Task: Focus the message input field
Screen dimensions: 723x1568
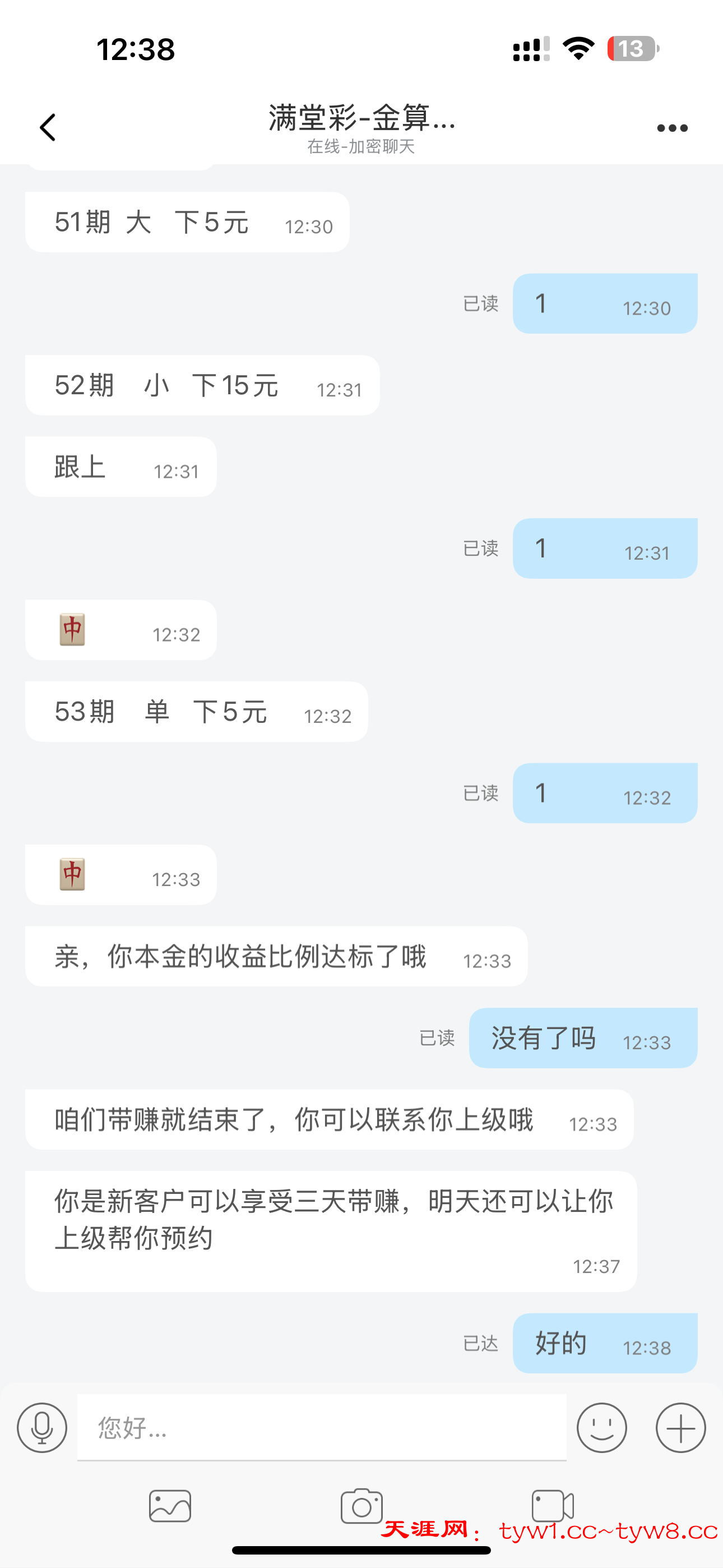Action: pyautogui.click(x=321, y=1427)
